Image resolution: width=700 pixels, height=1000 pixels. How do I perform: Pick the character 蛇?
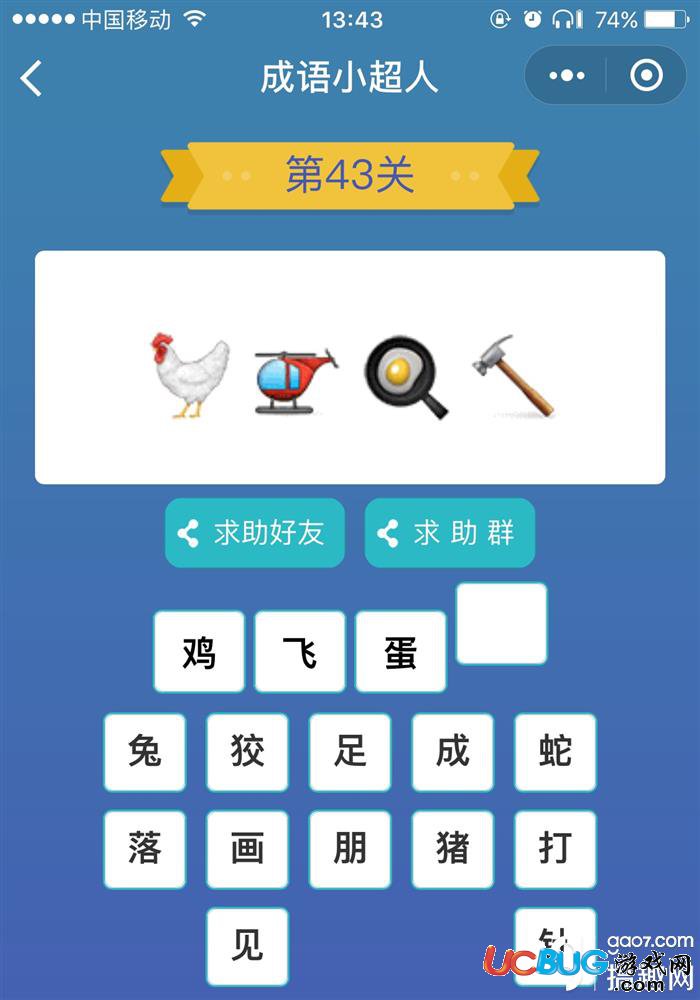555,752
